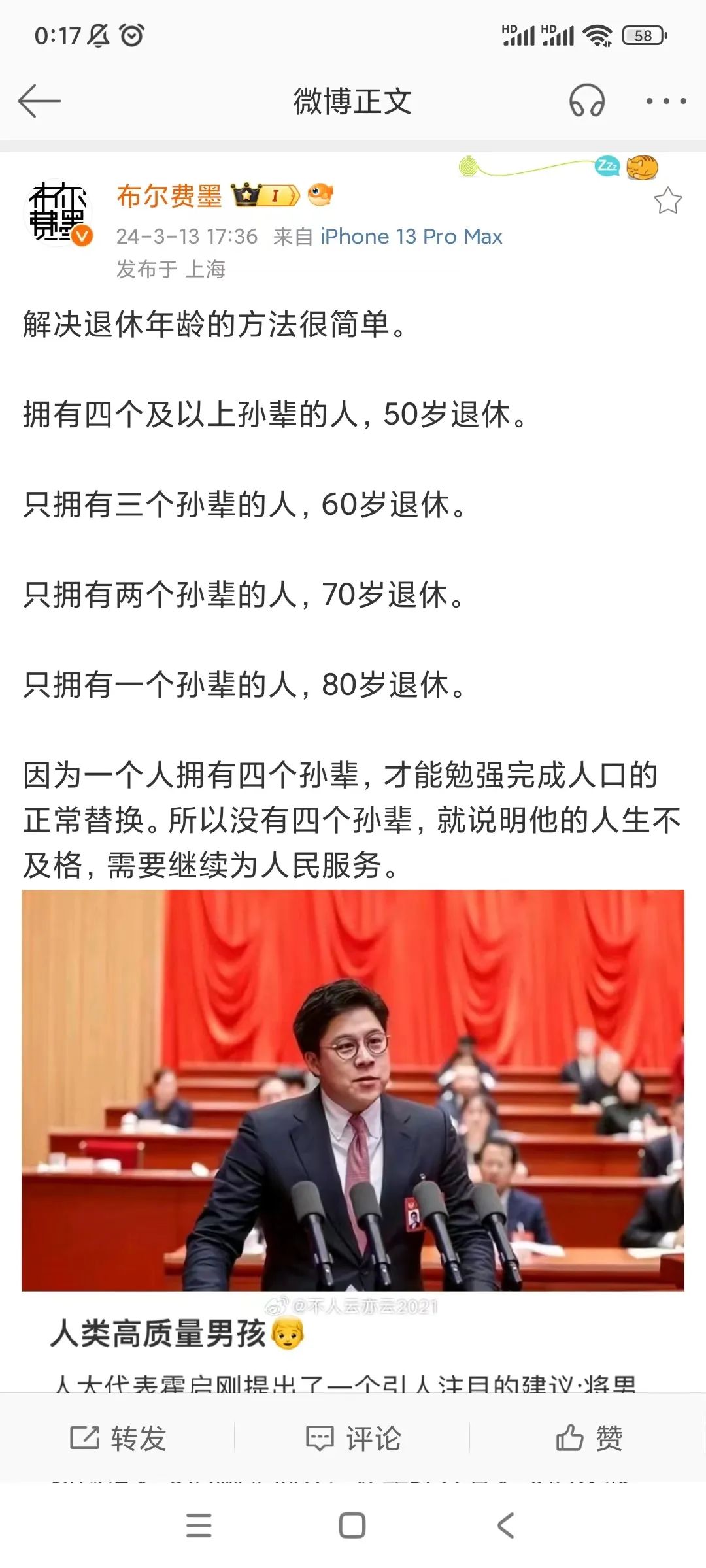Open the iPhone 13 Pro Max source link
The image size is (706, 1568).
(411, 237)
